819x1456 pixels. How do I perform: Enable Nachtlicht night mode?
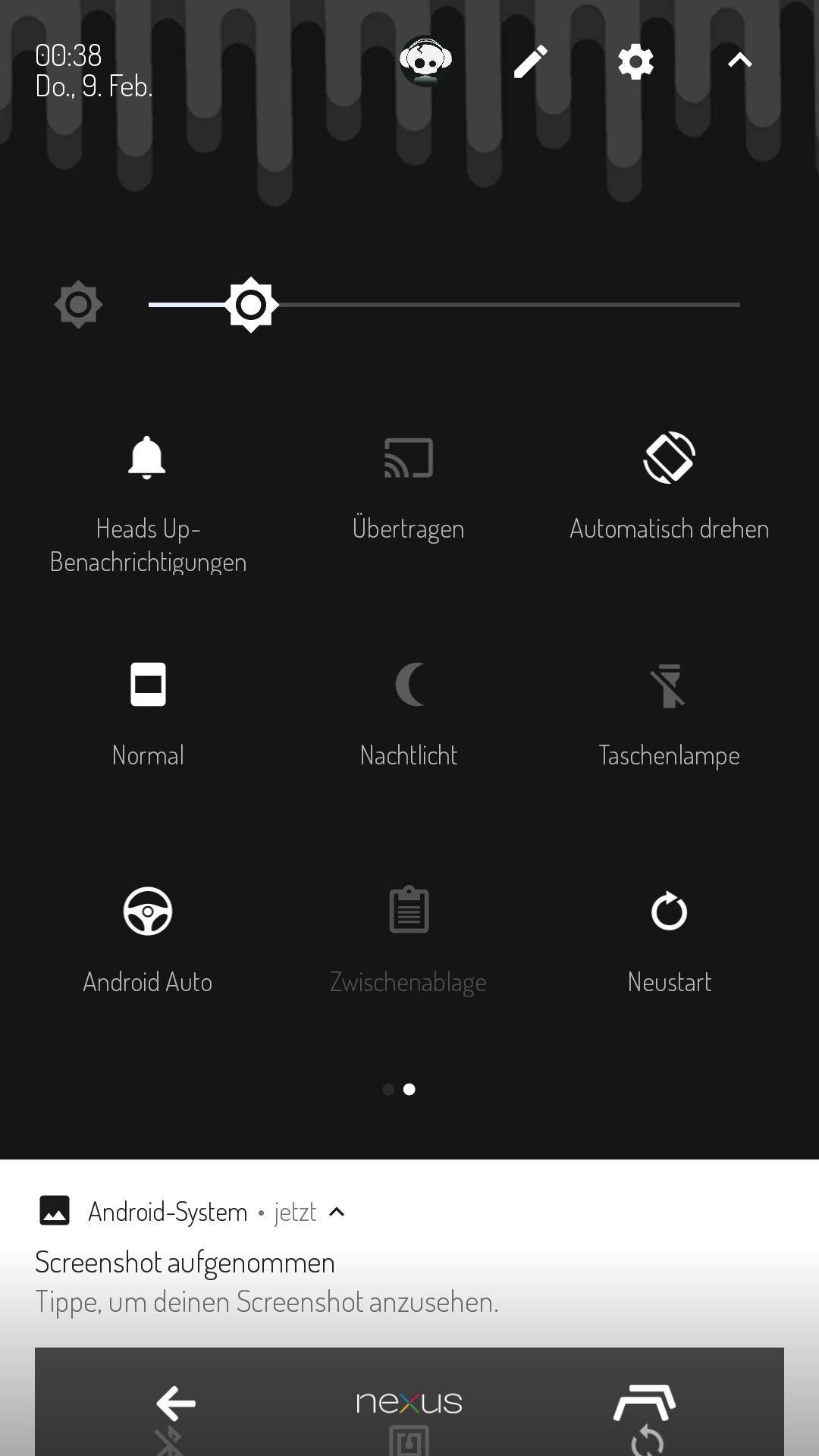[x=409, y=685]
